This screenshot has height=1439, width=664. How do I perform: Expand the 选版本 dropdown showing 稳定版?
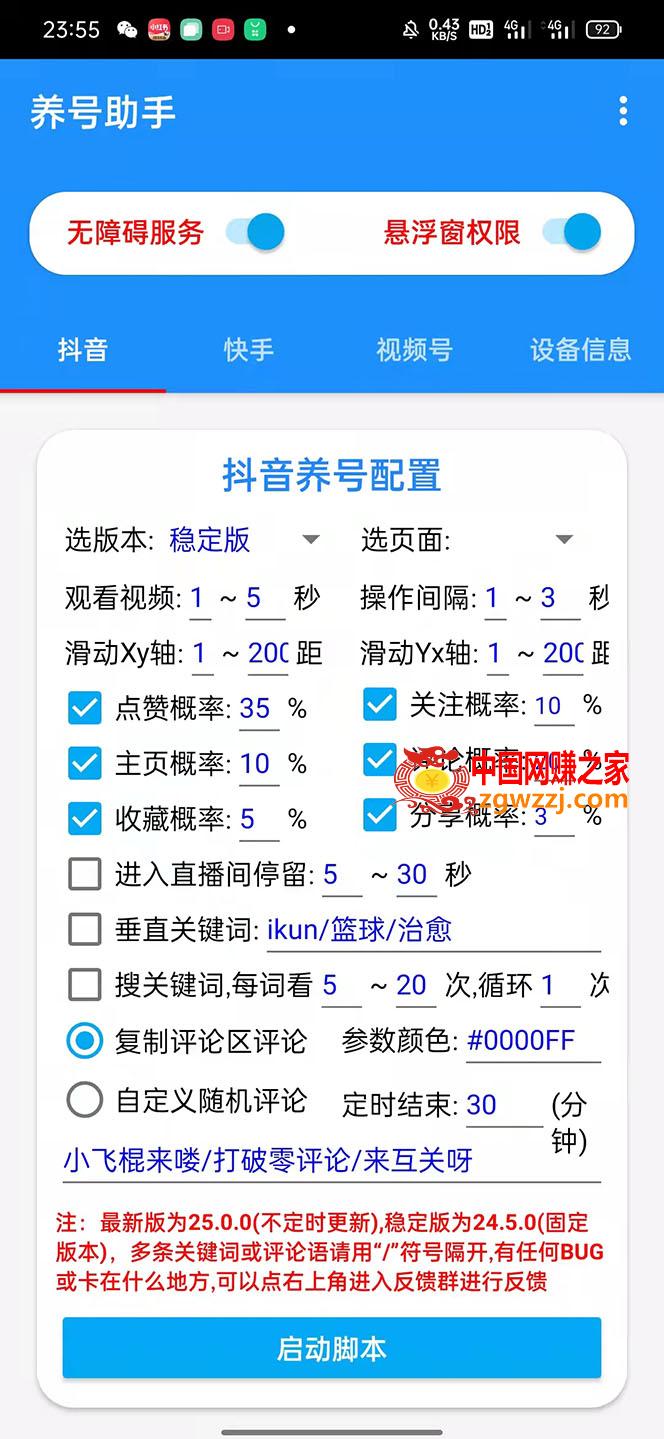[x=245, y=540]
